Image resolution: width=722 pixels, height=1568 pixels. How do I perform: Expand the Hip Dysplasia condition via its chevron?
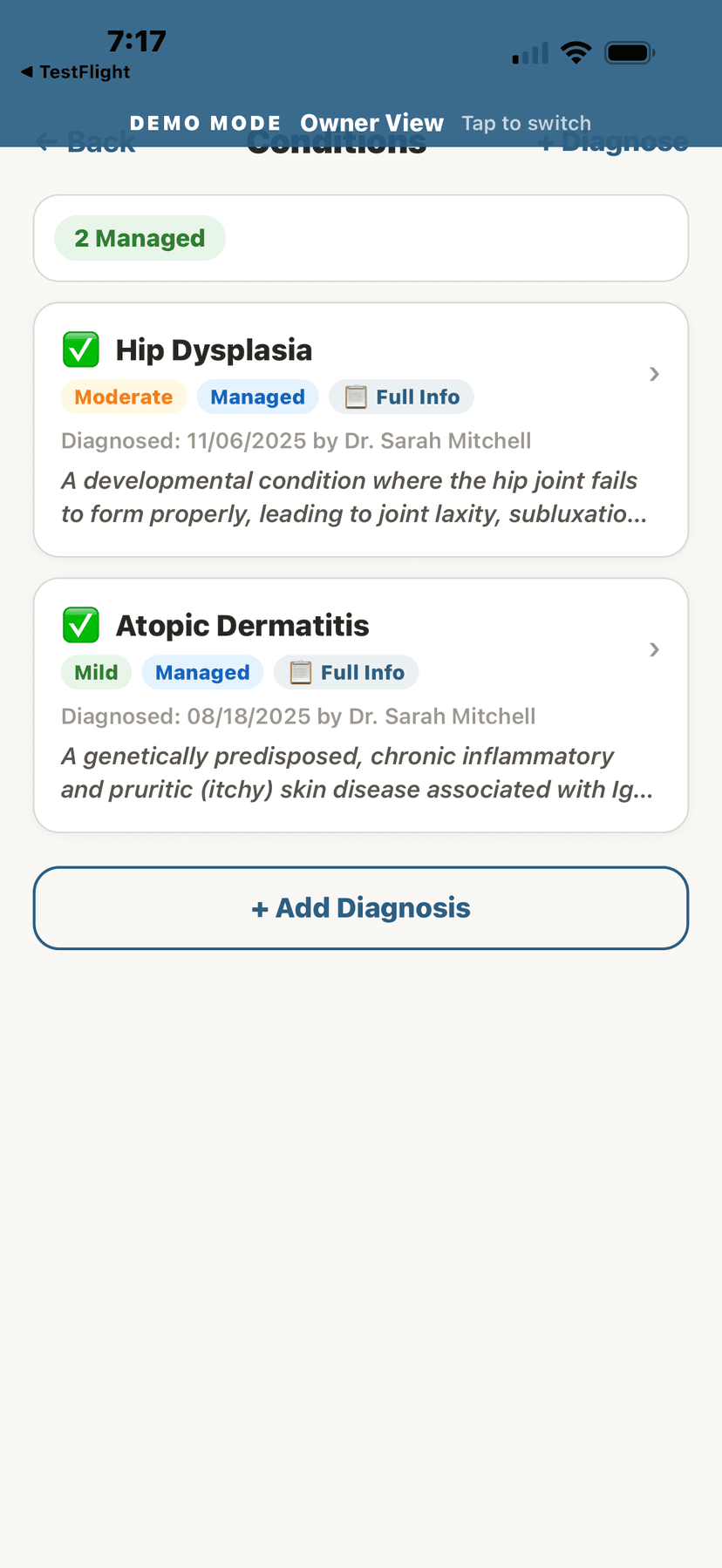pos(654,374)
